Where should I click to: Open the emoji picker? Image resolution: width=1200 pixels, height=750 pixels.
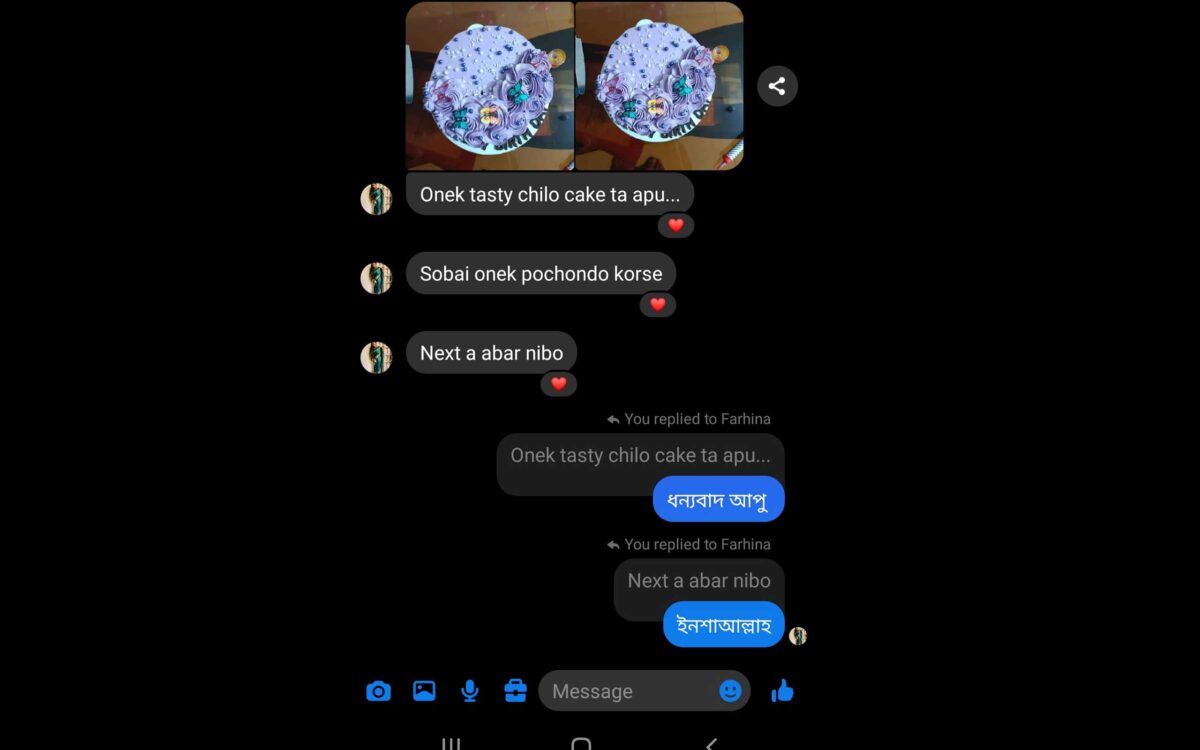click(x=731, y=691)
